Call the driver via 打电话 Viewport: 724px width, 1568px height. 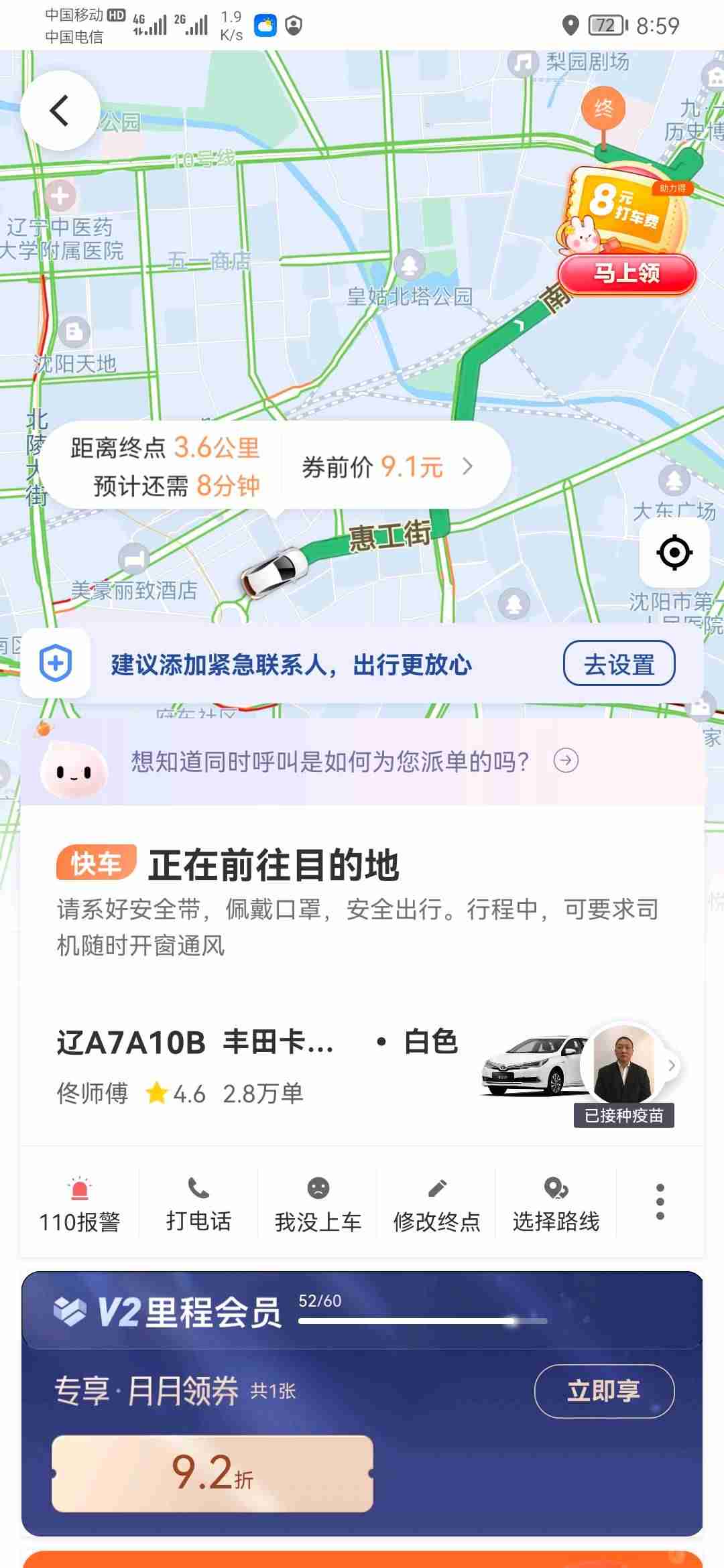(x=198, y=1205)
